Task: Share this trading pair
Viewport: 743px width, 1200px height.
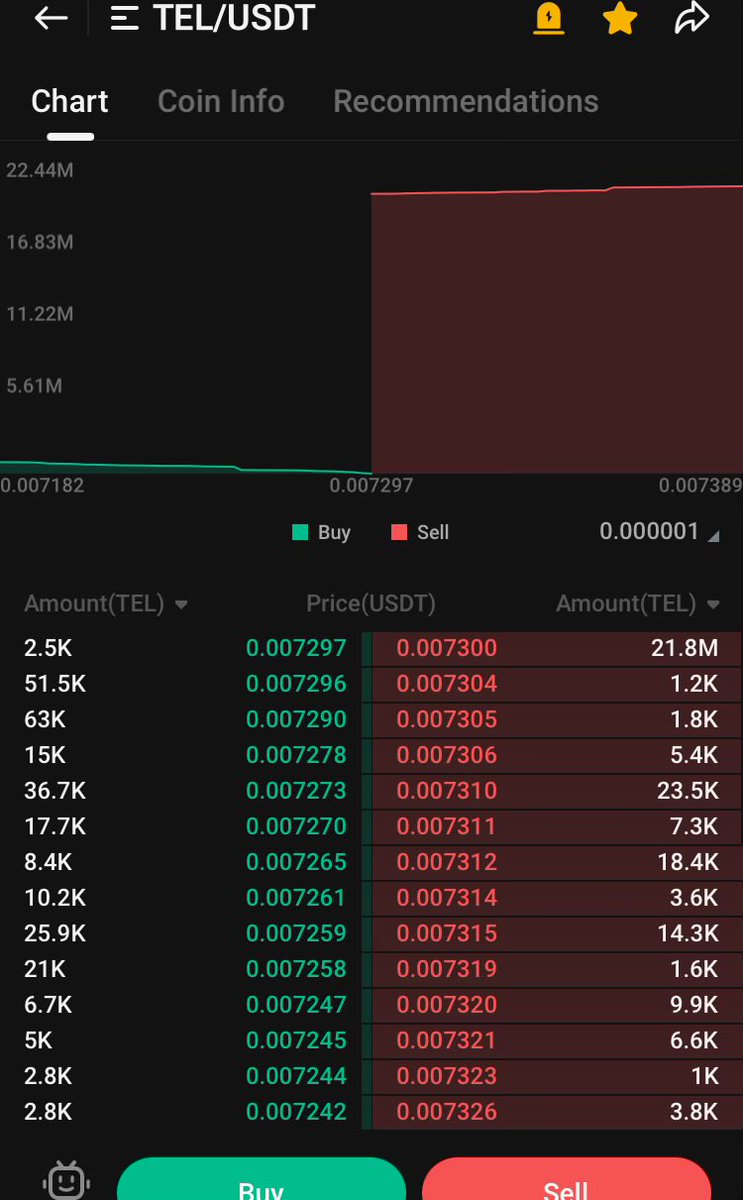Action: tap(692, 18)
